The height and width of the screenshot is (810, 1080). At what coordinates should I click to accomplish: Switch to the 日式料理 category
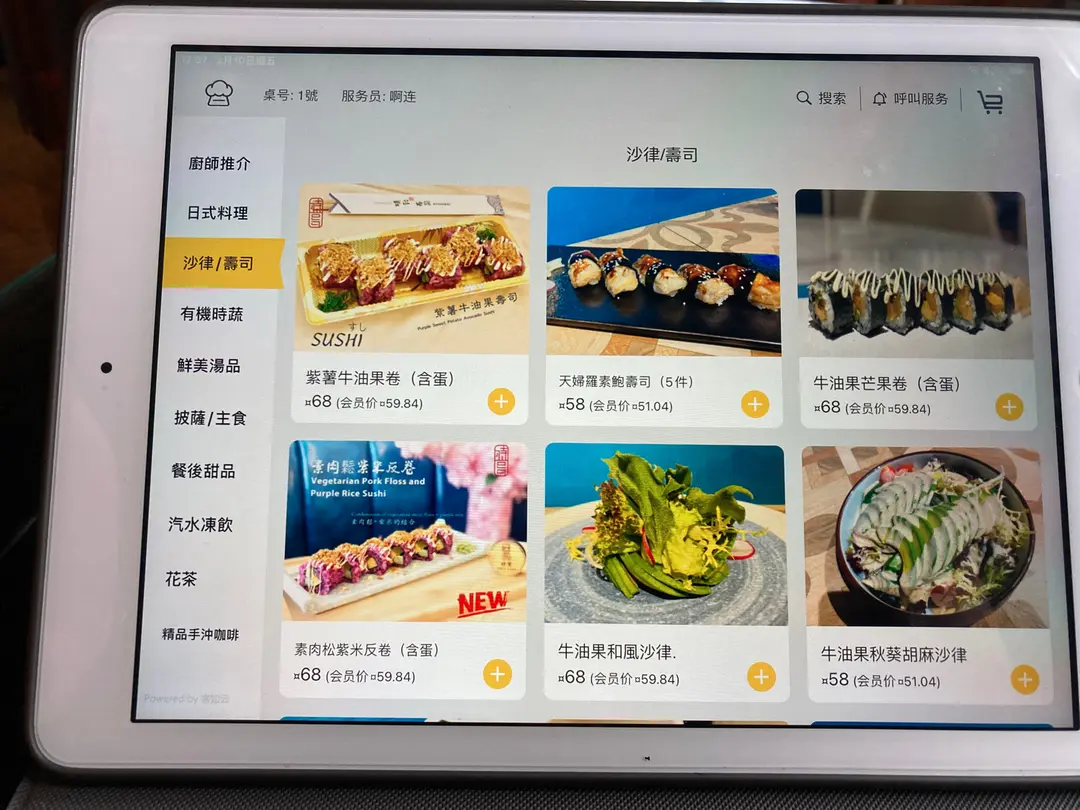pos(217,213)
